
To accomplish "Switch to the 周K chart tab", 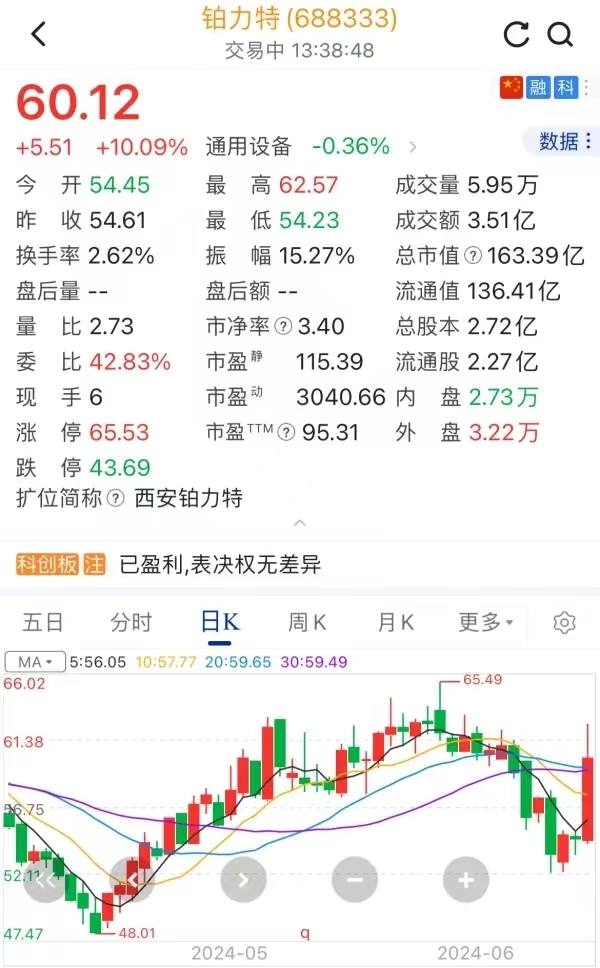I will tap(307, 622).
